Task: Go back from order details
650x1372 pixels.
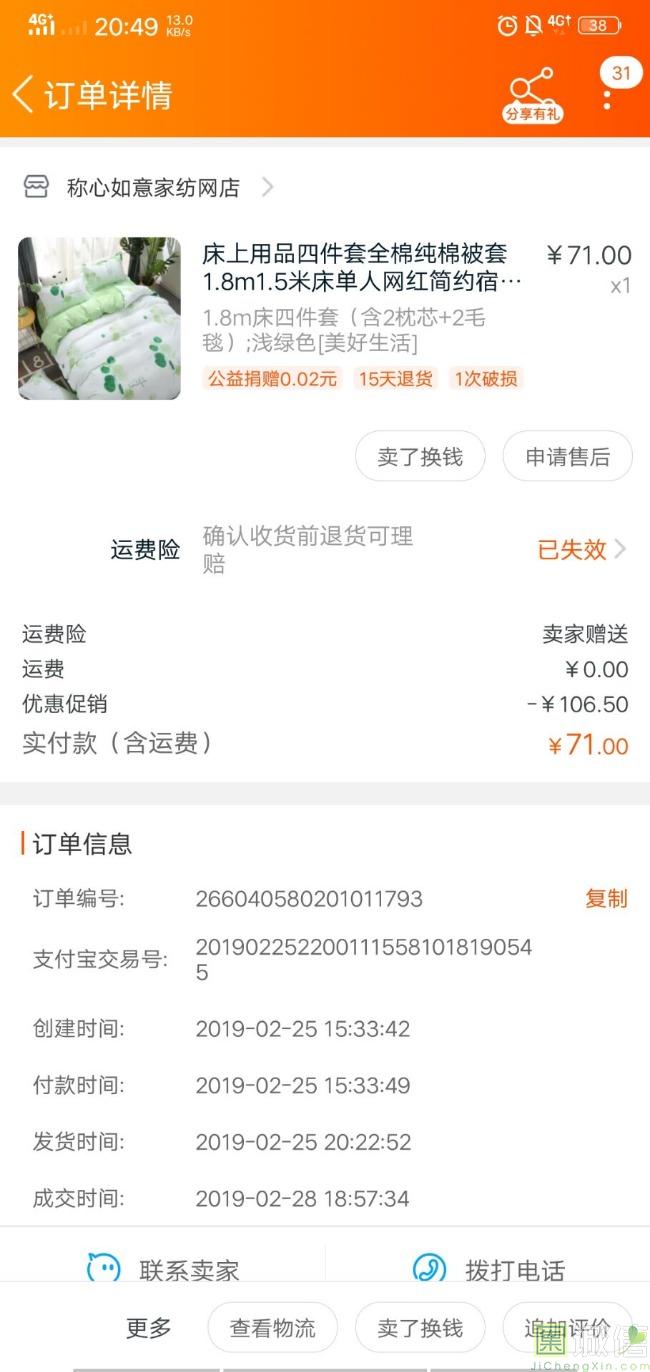Action: point(24,95)
